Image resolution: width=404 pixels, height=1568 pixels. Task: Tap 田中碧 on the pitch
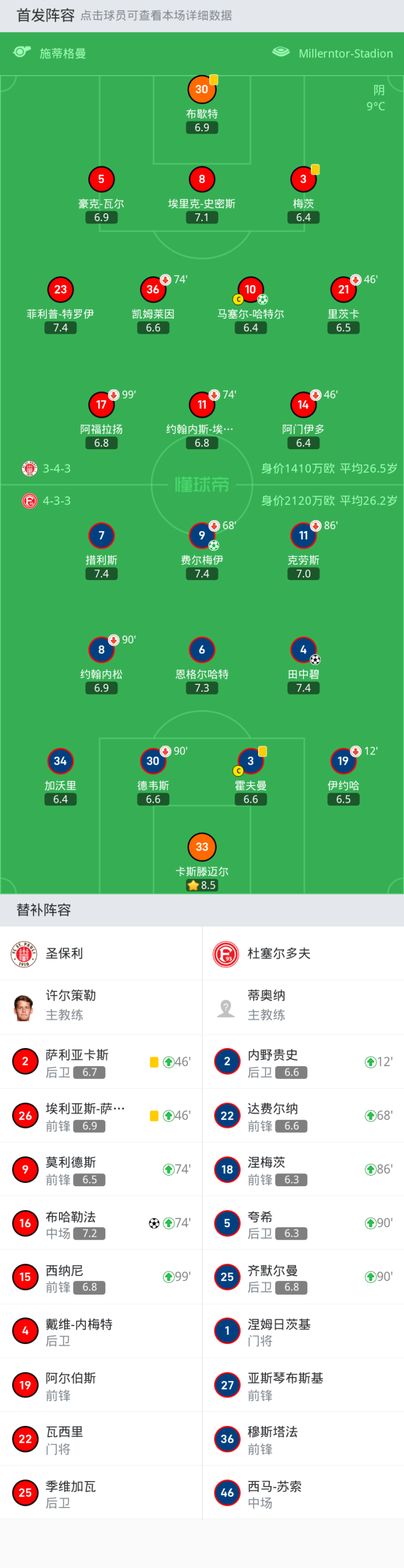[303, 650]
